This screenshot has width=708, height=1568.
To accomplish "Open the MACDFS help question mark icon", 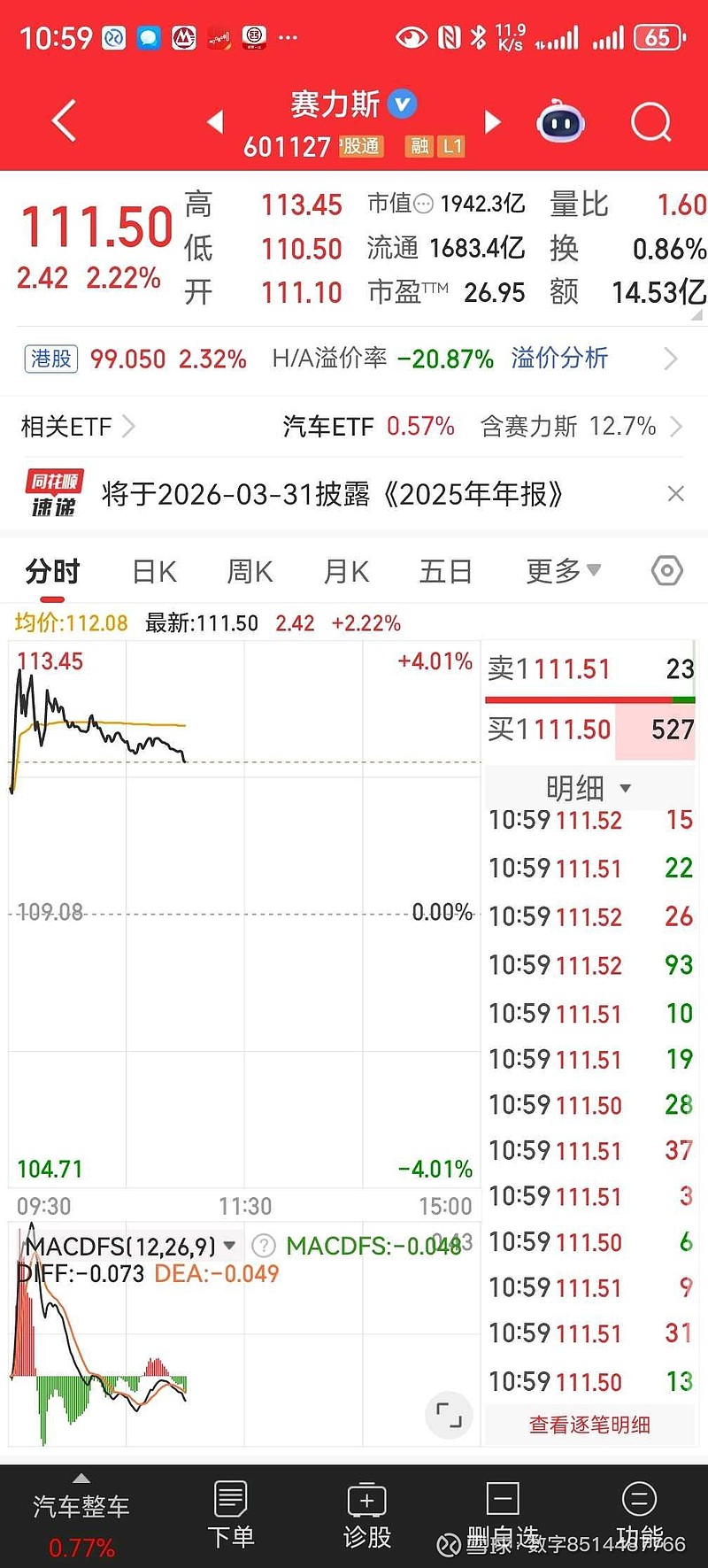I will click(262, 1245).
